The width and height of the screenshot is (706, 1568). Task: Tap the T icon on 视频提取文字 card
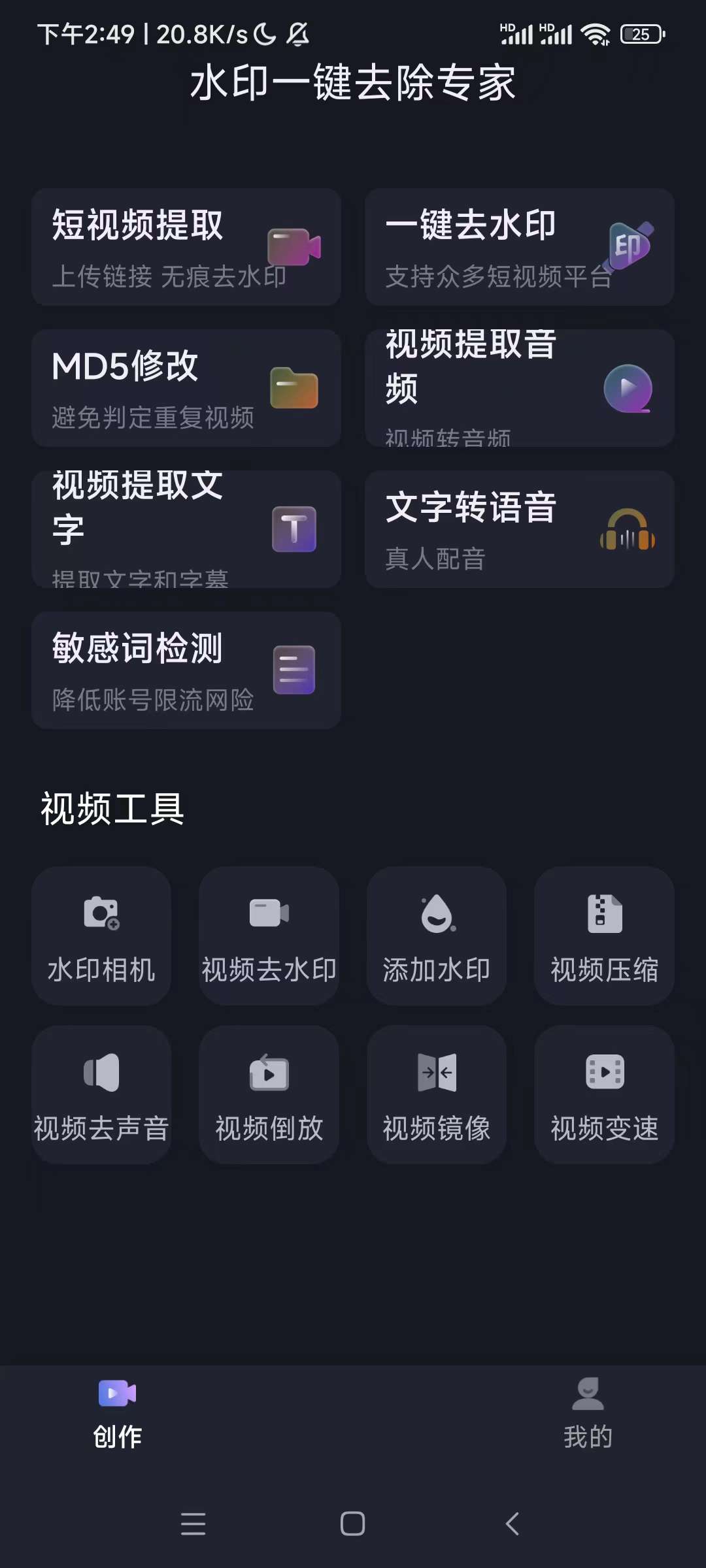(x=294, y=529)
